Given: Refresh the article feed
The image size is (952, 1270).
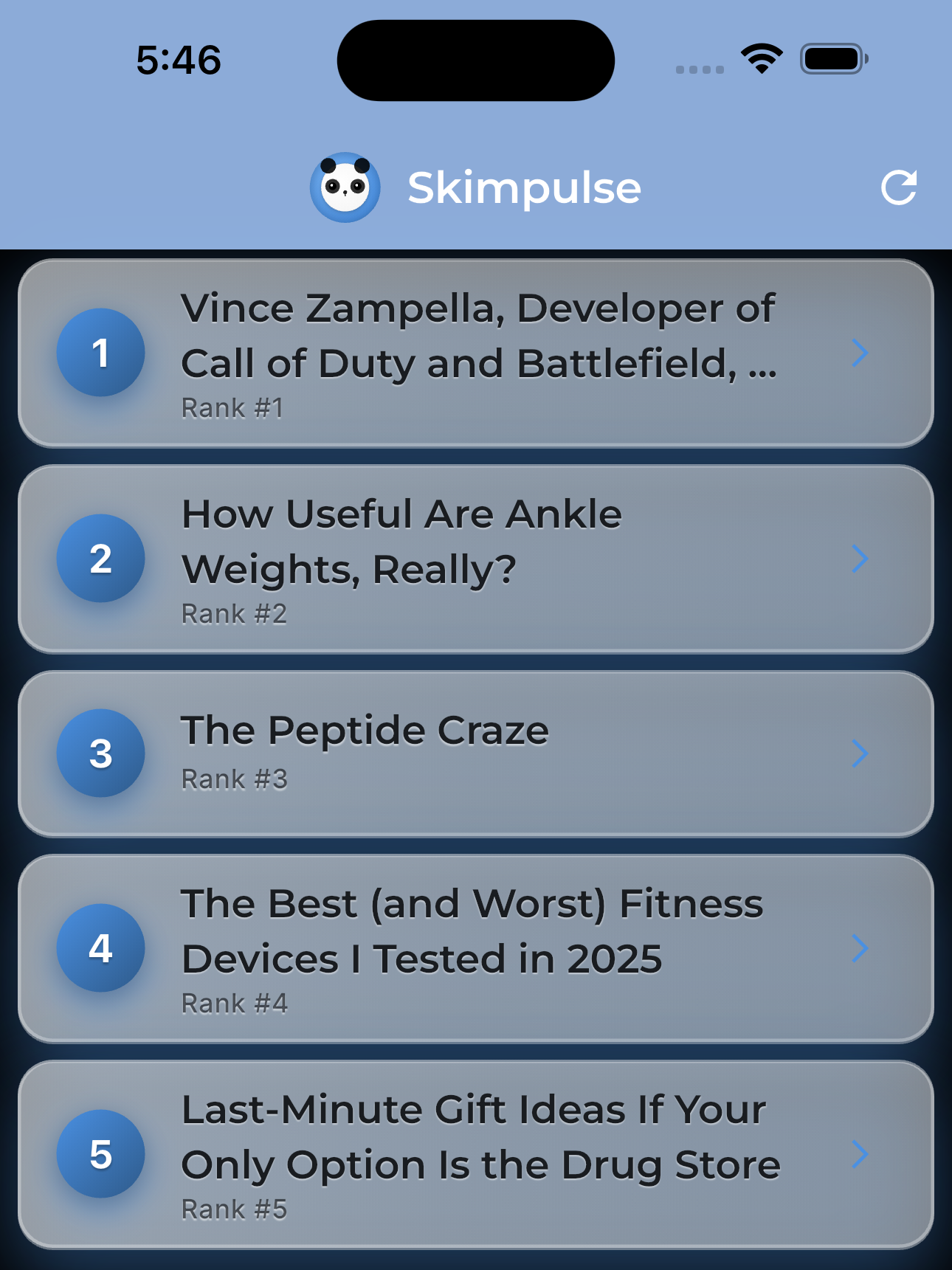Looking at the screenshot, I should click(x=899, y=187).
